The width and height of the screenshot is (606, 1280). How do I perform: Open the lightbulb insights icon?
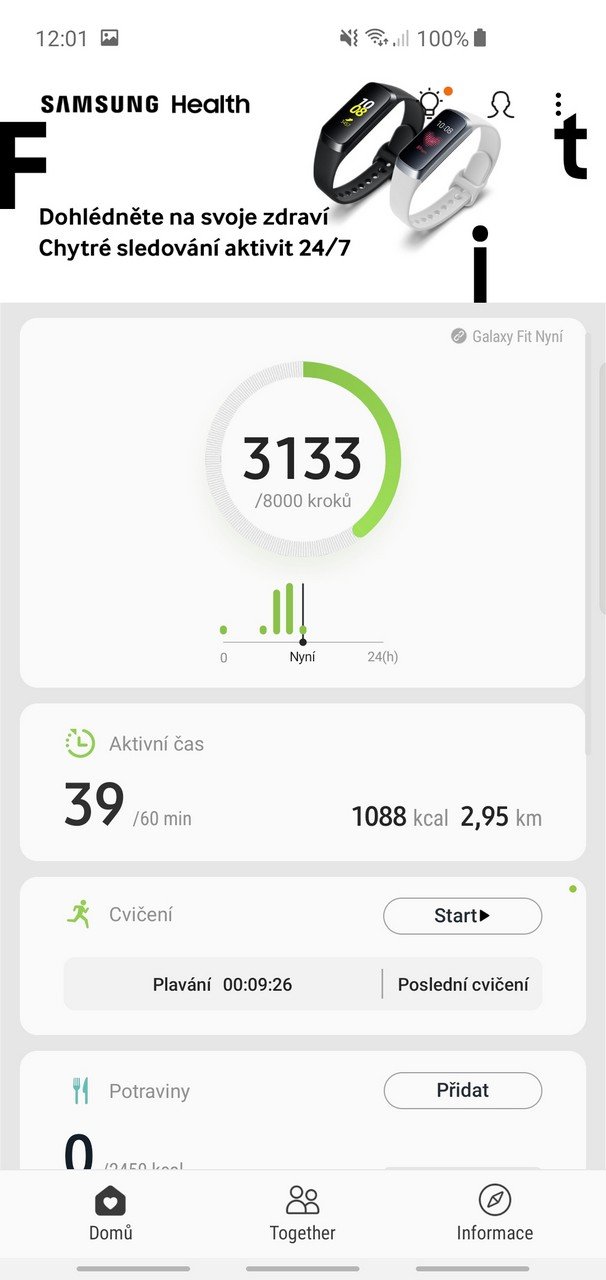click(431, 103)
